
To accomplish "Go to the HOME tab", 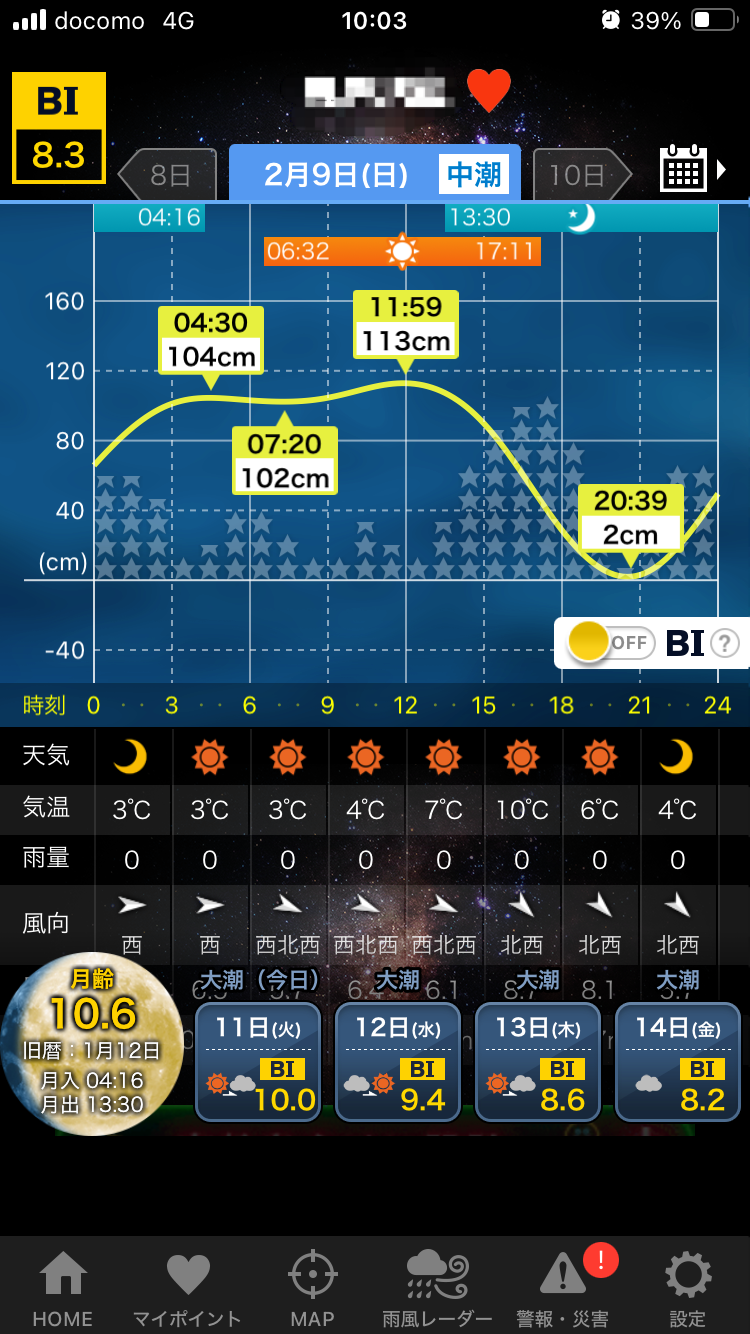I will [62, 1288].
